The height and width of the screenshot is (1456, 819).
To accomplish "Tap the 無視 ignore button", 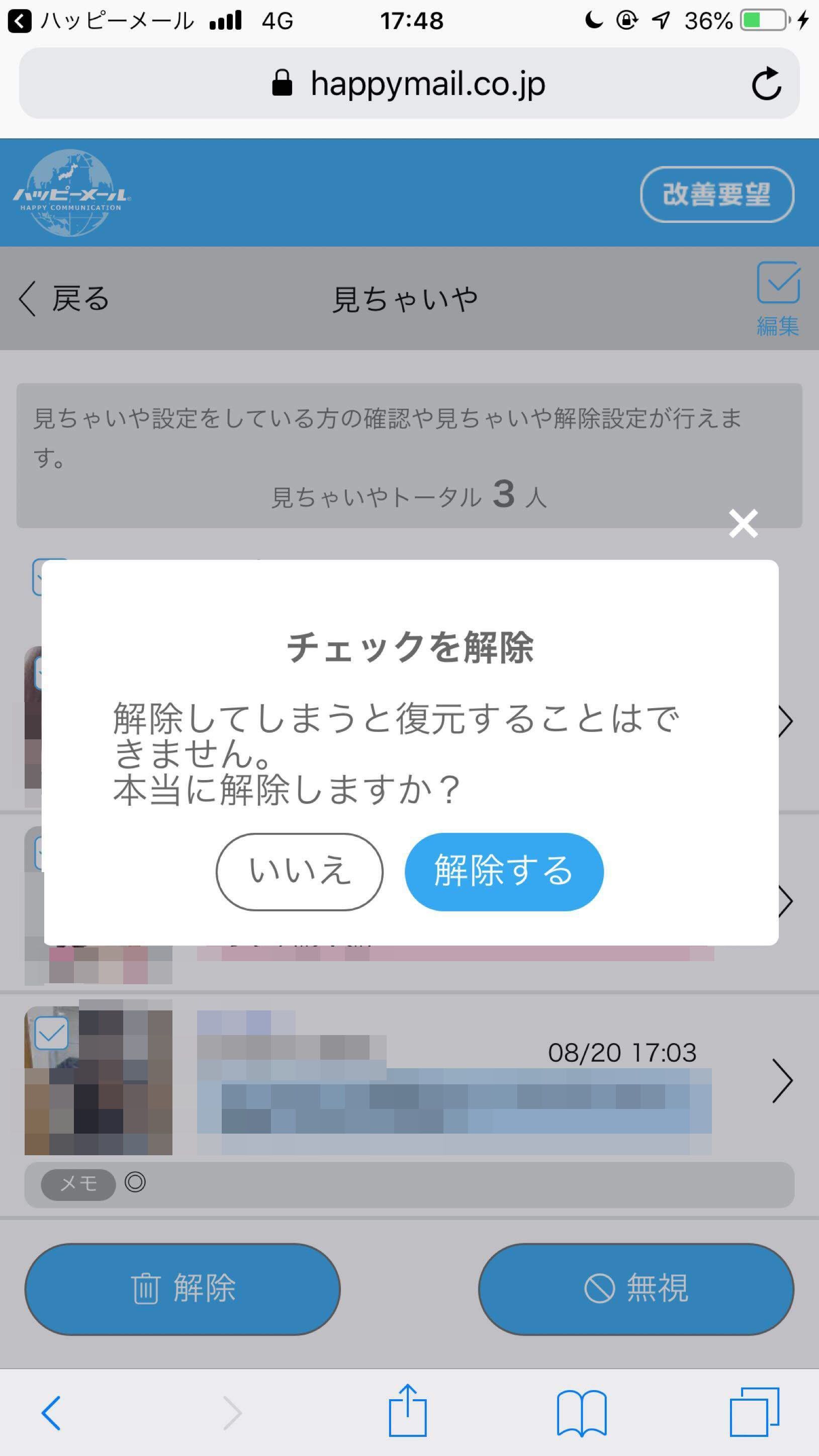I will [636, 1289].
